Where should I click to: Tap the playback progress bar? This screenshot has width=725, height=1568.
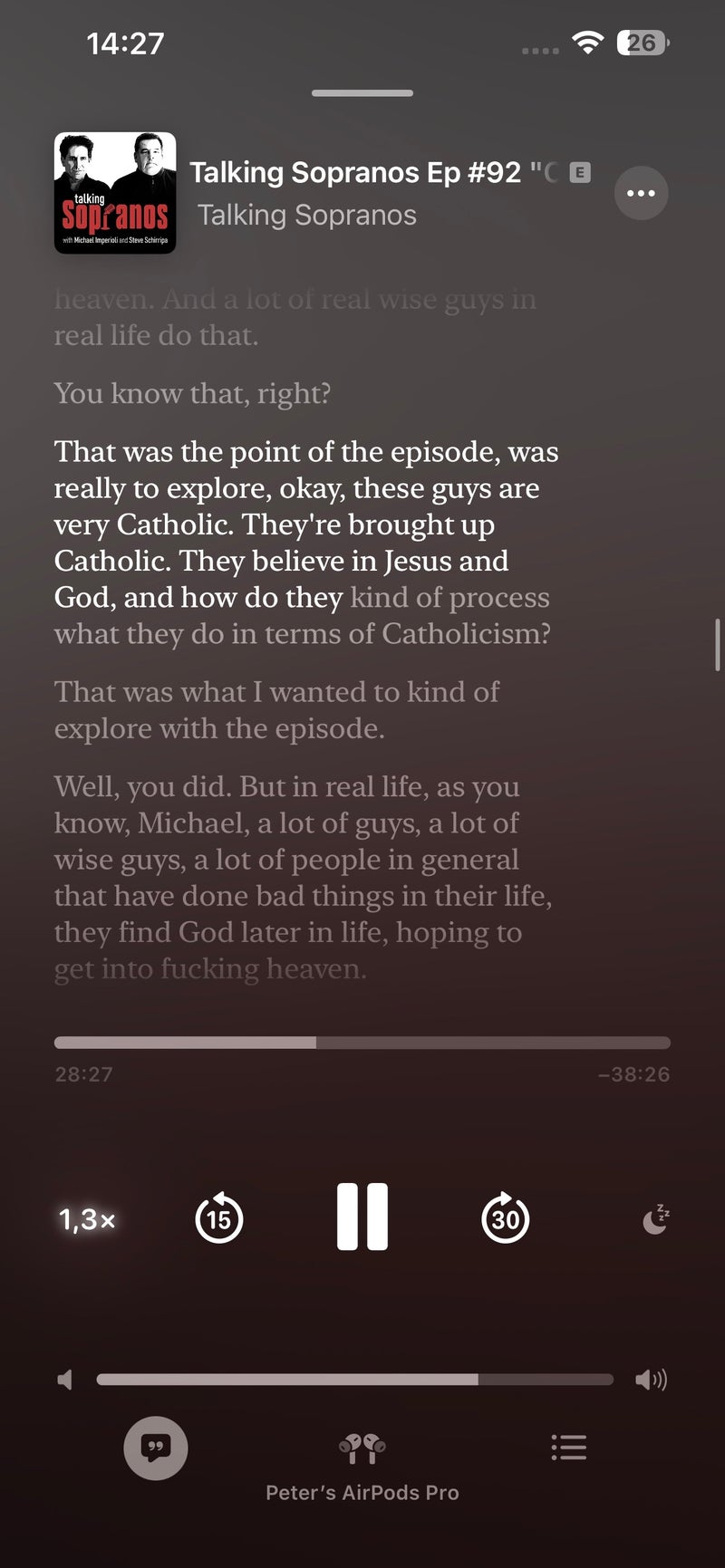pos(362,1043)
